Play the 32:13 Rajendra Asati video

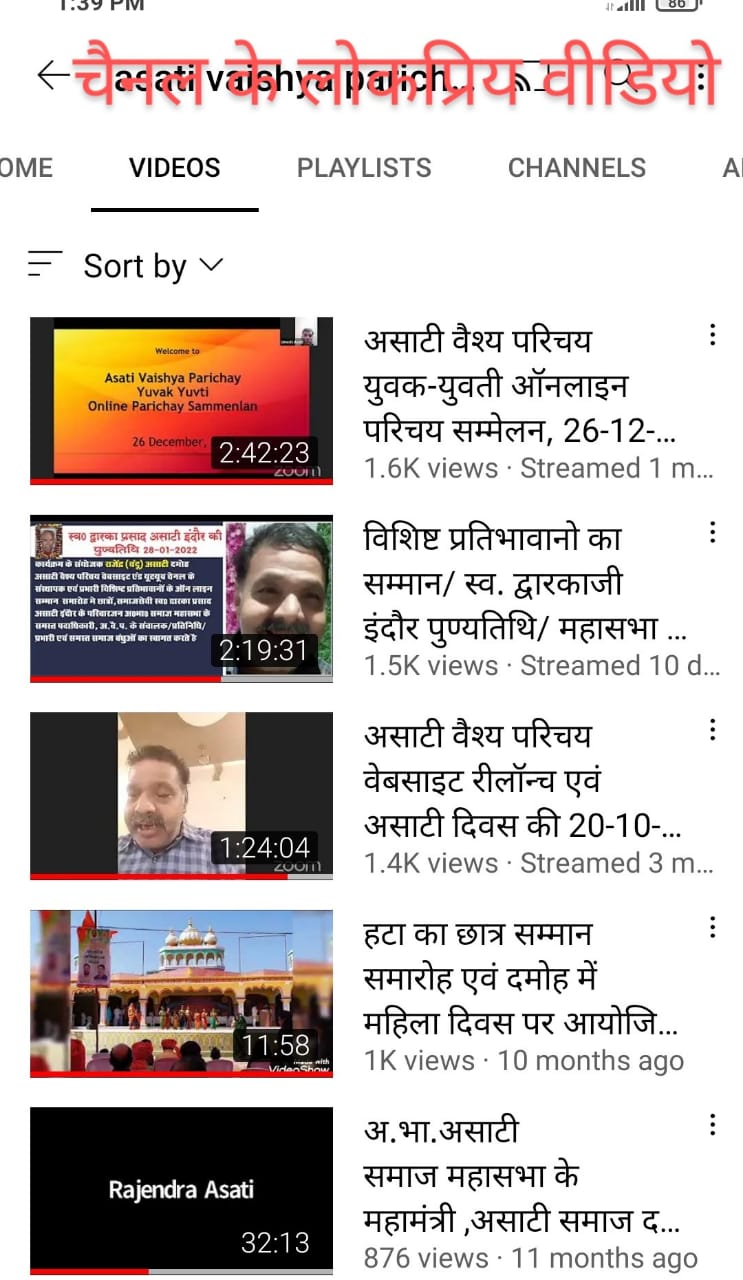point(181,1191)
